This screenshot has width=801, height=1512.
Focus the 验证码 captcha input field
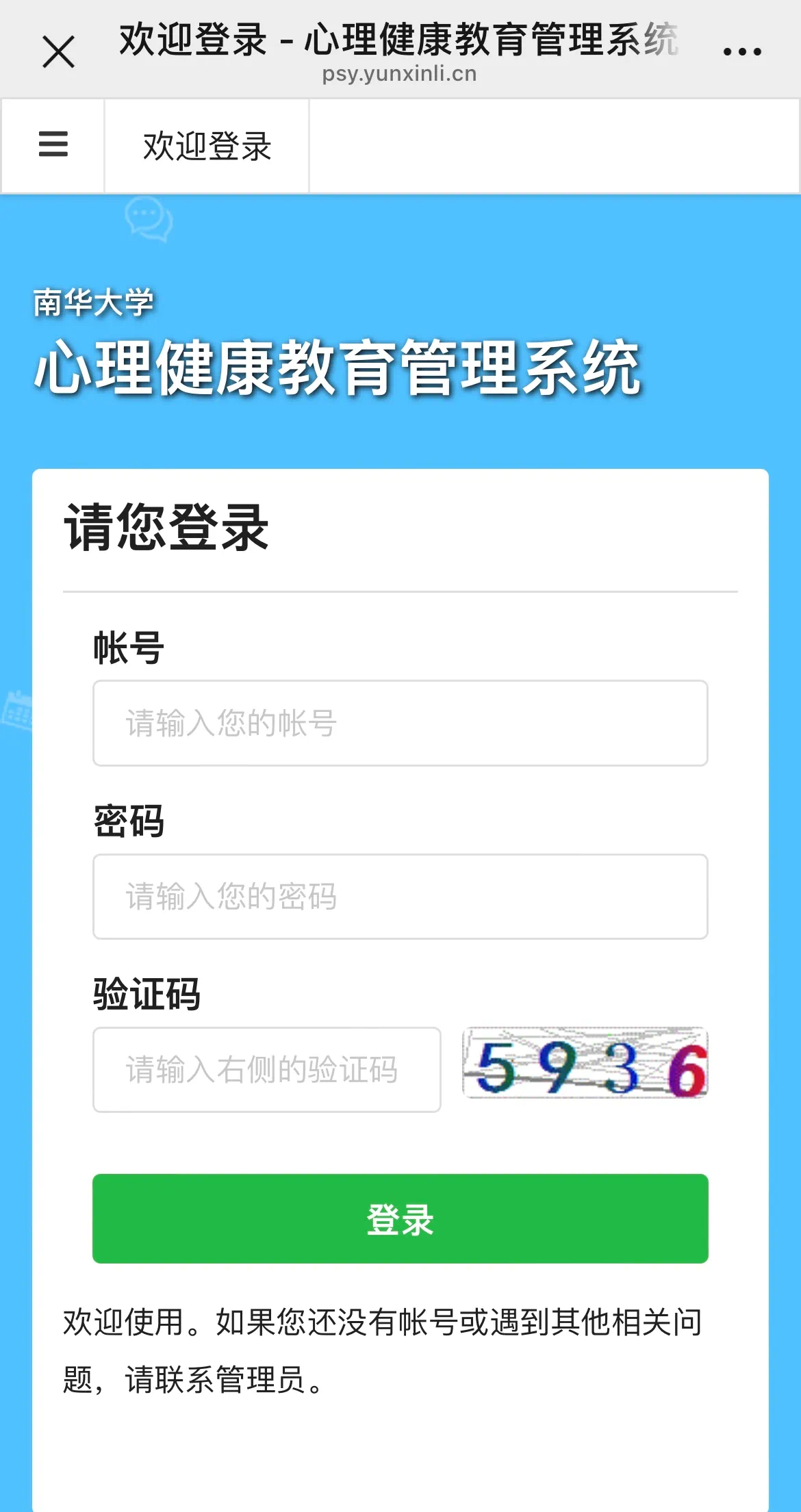(266, 1069)
